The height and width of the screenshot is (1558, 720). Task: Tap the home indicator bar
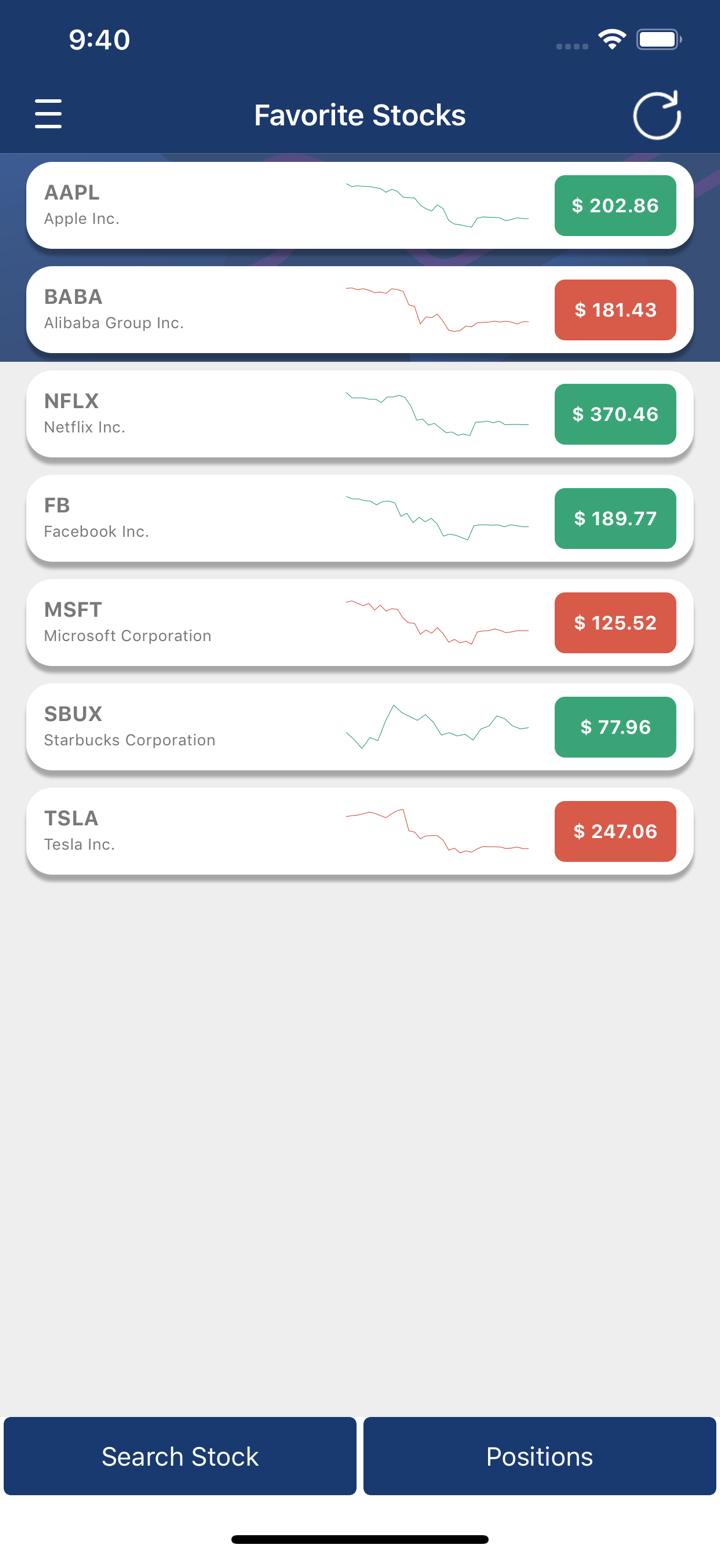(360, 1539)
